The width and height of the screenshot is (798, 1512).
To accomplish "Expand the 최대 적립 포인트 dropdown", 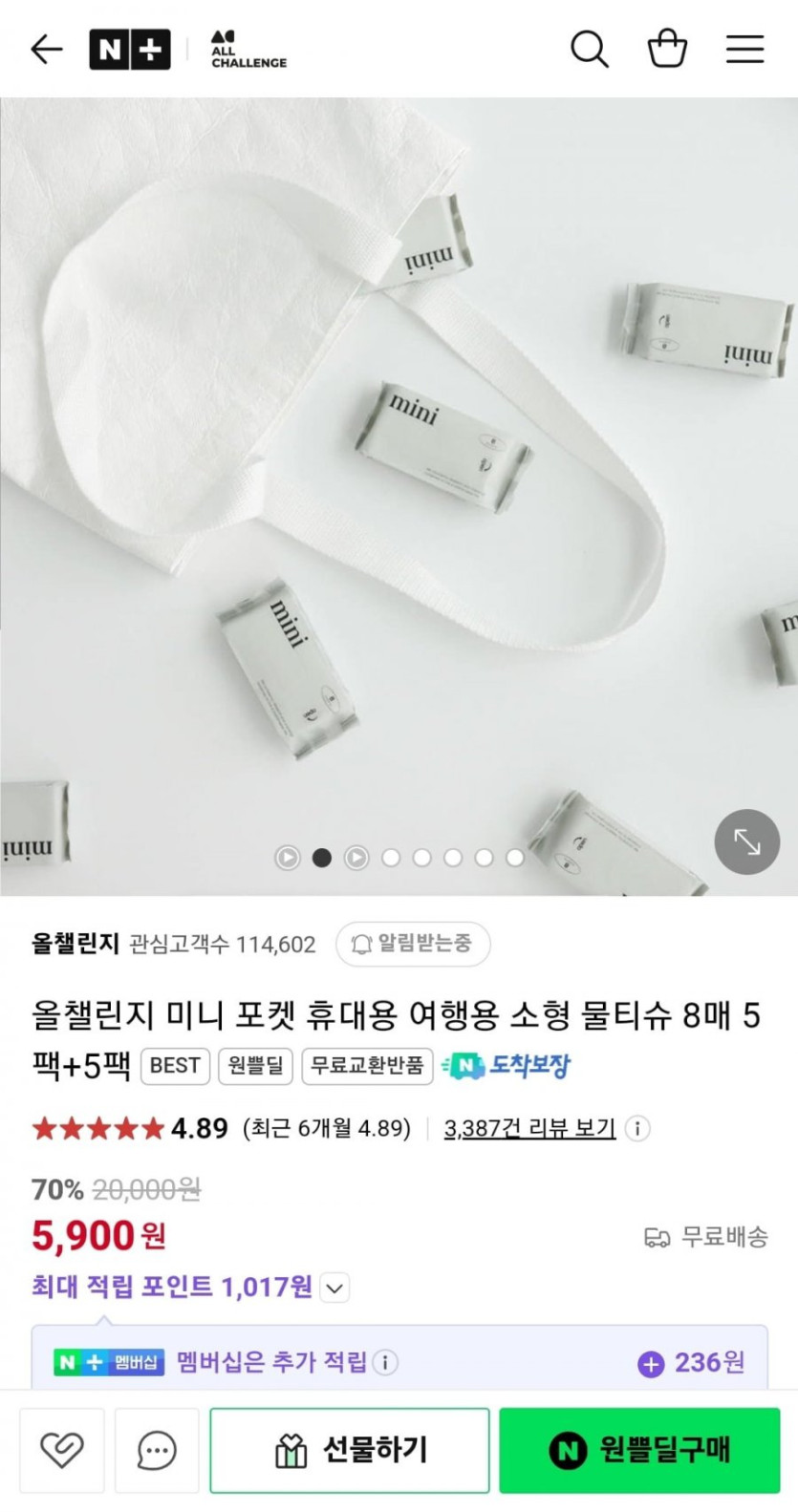I will 334,1288.
